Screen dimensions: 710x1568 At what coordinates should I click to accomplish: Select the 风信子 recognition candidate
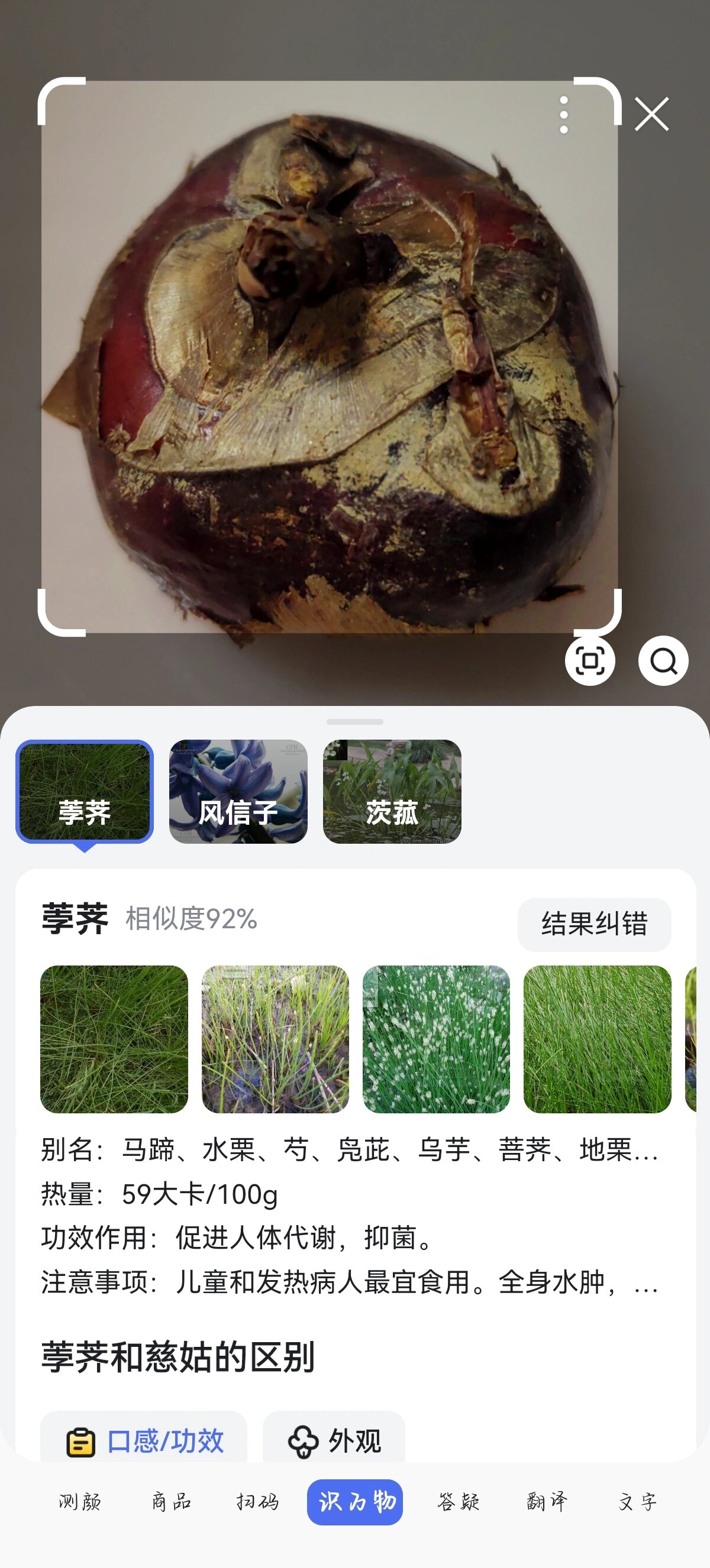[x=238, y=793]
